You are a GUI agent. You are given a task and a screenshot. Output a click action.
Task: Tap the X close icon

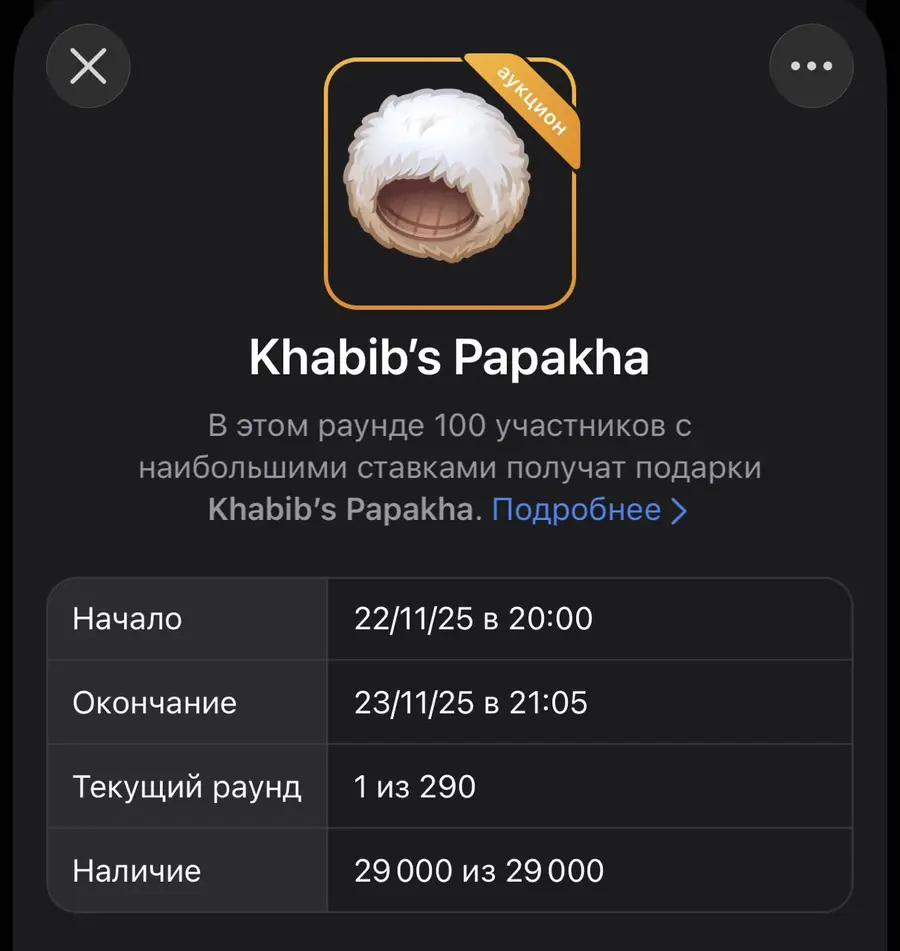pos(88,66)
